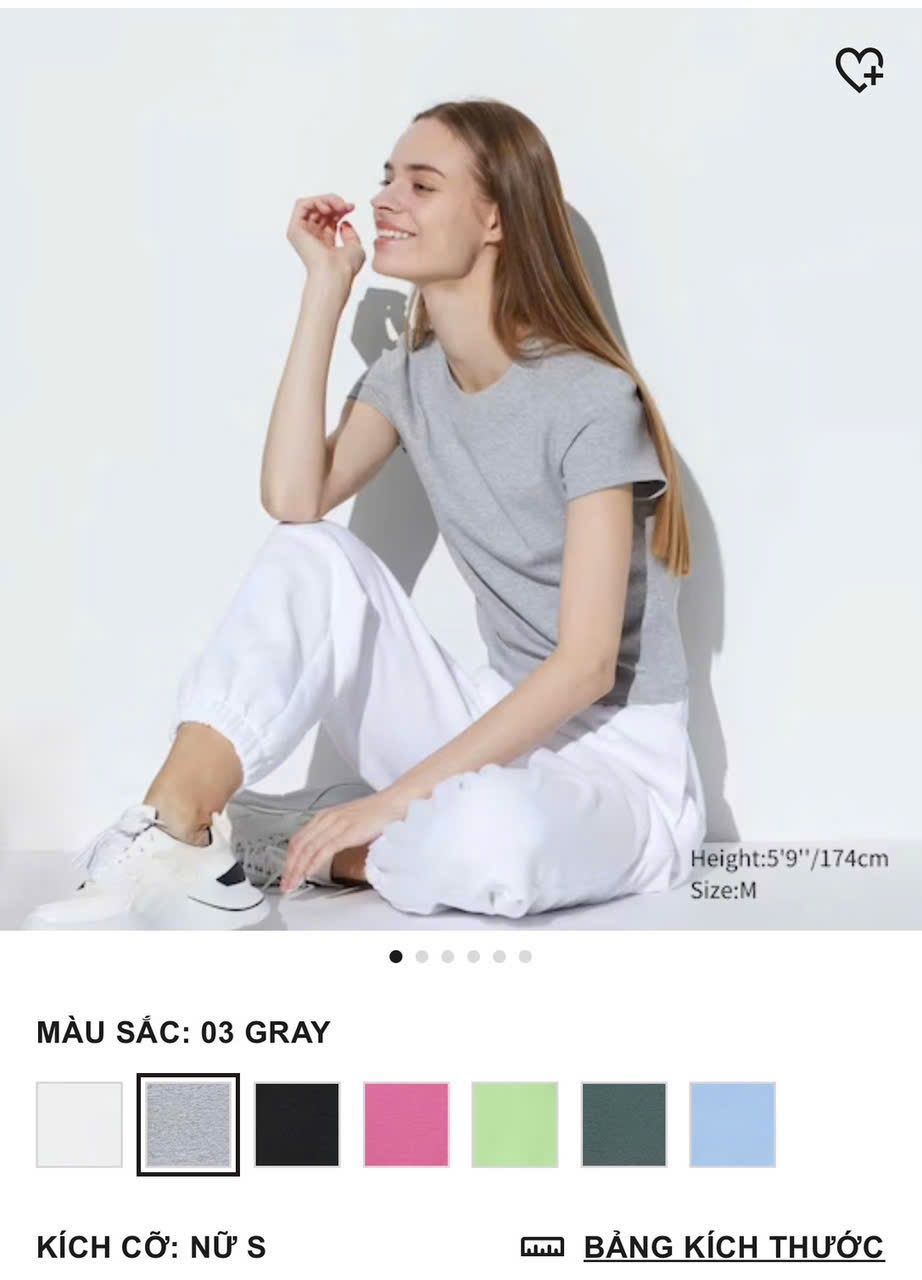Screen dimensions: 922x1280
Task: Open the main product photo
Action: tap(460, 470)
